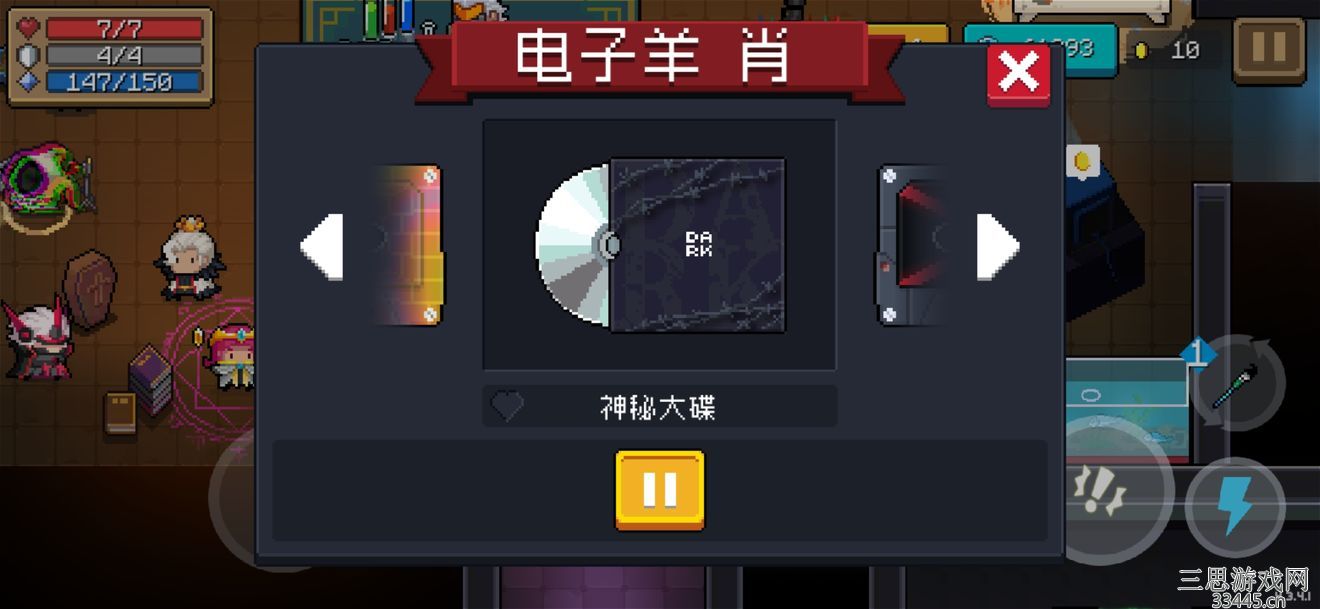
Task: Switch weapon using the swap button
Action: [x=1238, y=383]
